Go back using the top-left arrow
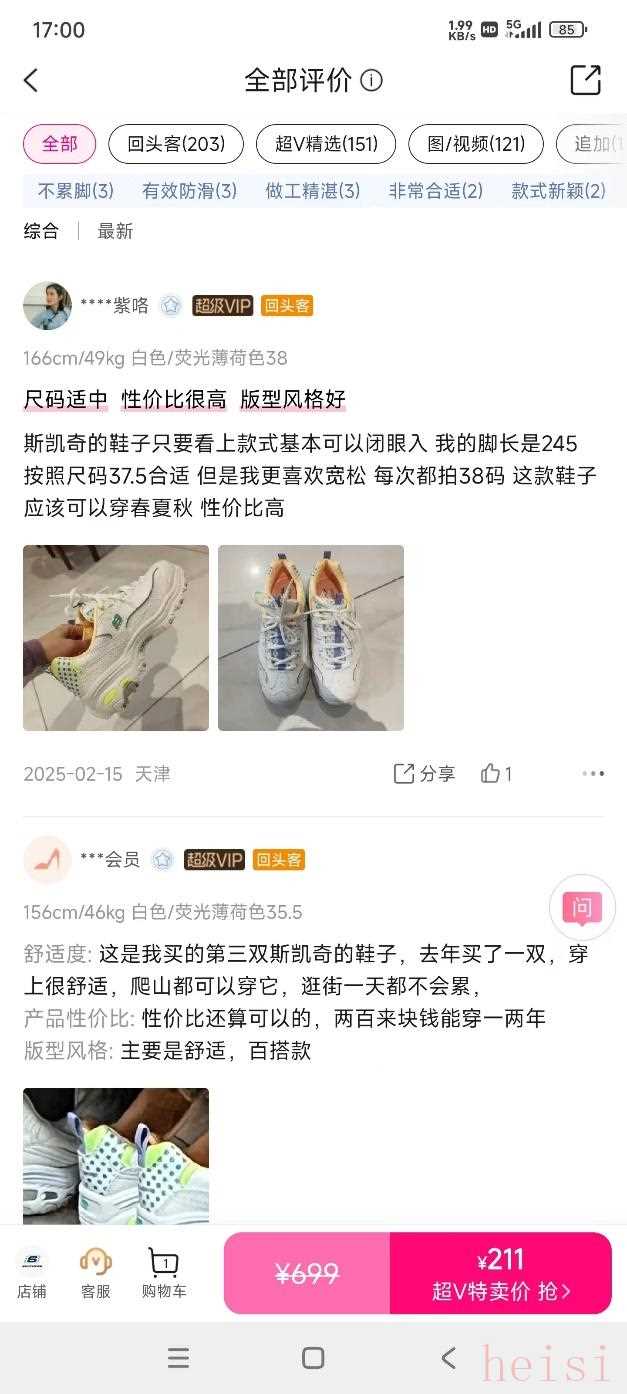 point(31,81)
